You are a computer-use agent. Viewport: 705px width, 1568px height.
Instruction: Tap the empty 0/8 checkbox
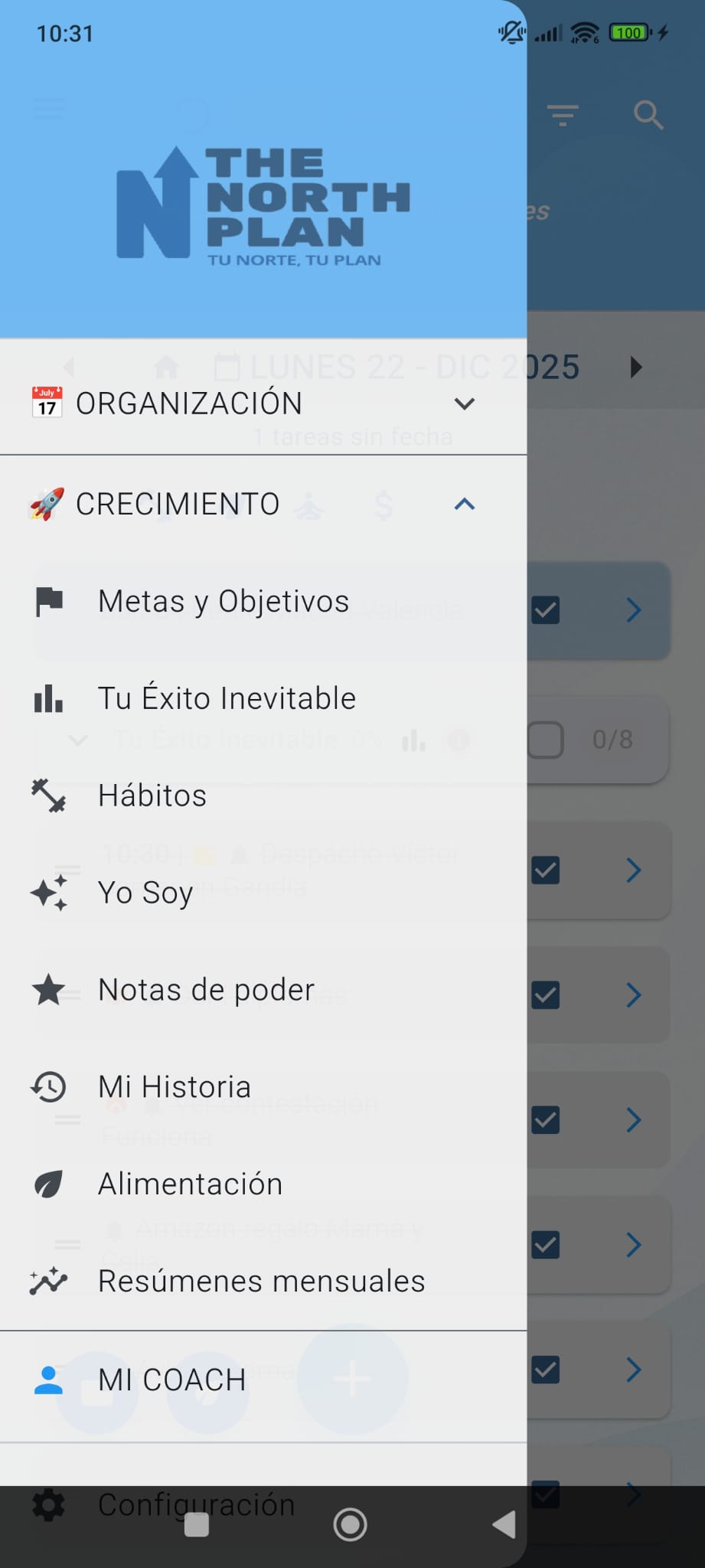tap(546, 740)
